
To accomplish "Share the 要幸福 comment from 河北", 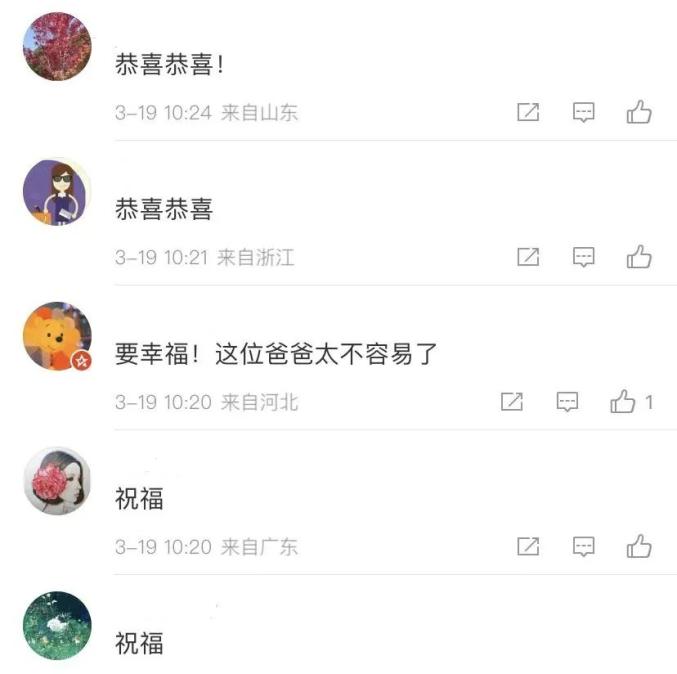I will pyautogui.click(x=512, y=402).
